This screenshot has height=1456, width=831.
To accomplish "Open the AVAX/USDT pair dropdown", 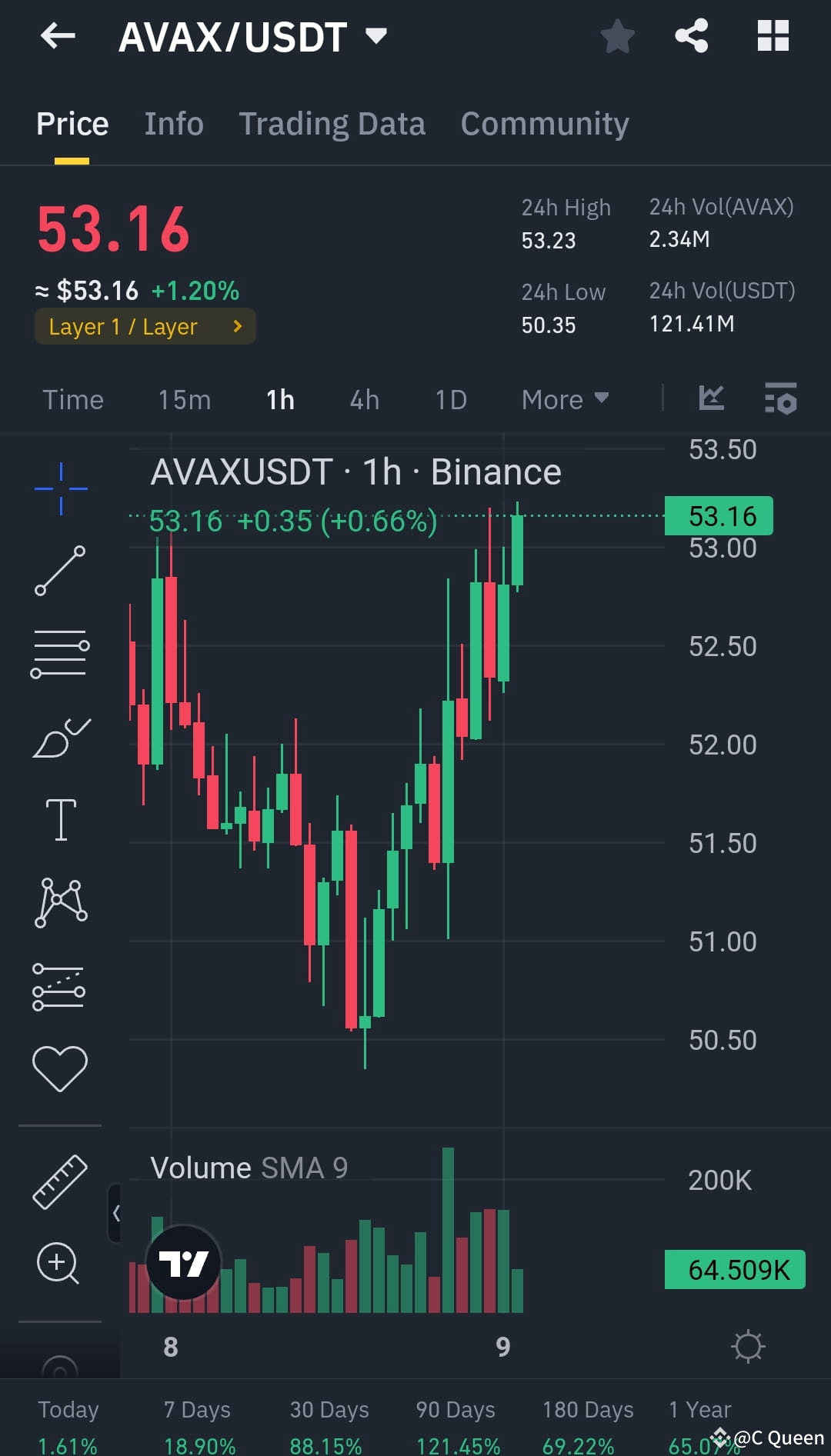I will point(375,35).
